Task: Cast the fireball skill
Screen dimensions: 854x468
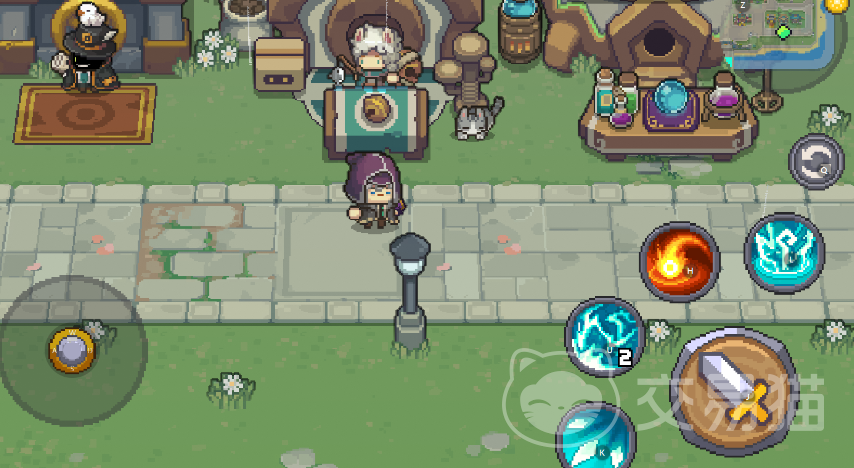Action: pos(679,262)
